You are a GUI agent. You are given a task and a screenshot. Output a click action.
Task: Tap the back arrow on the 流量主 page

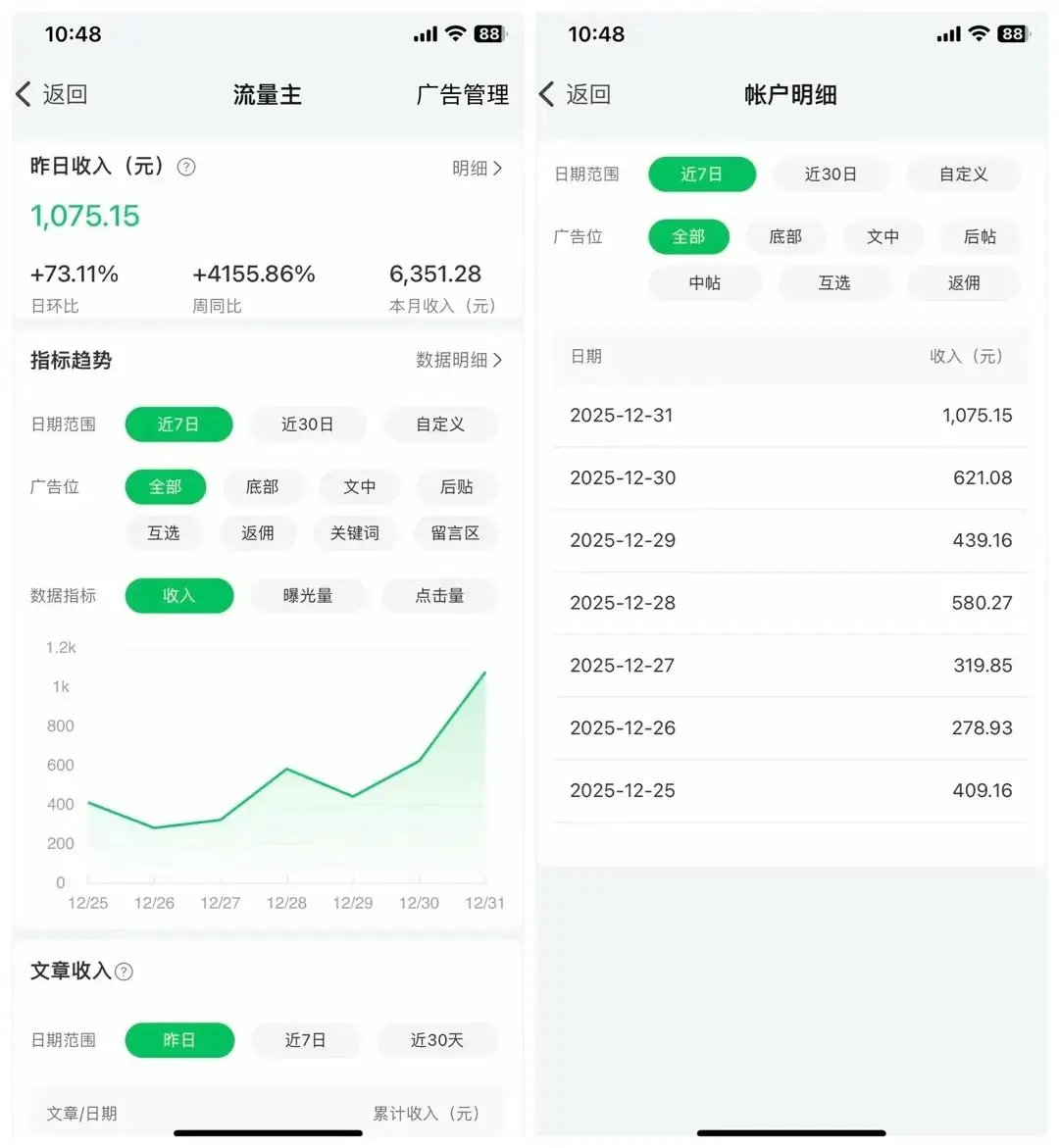click(24, 93)
